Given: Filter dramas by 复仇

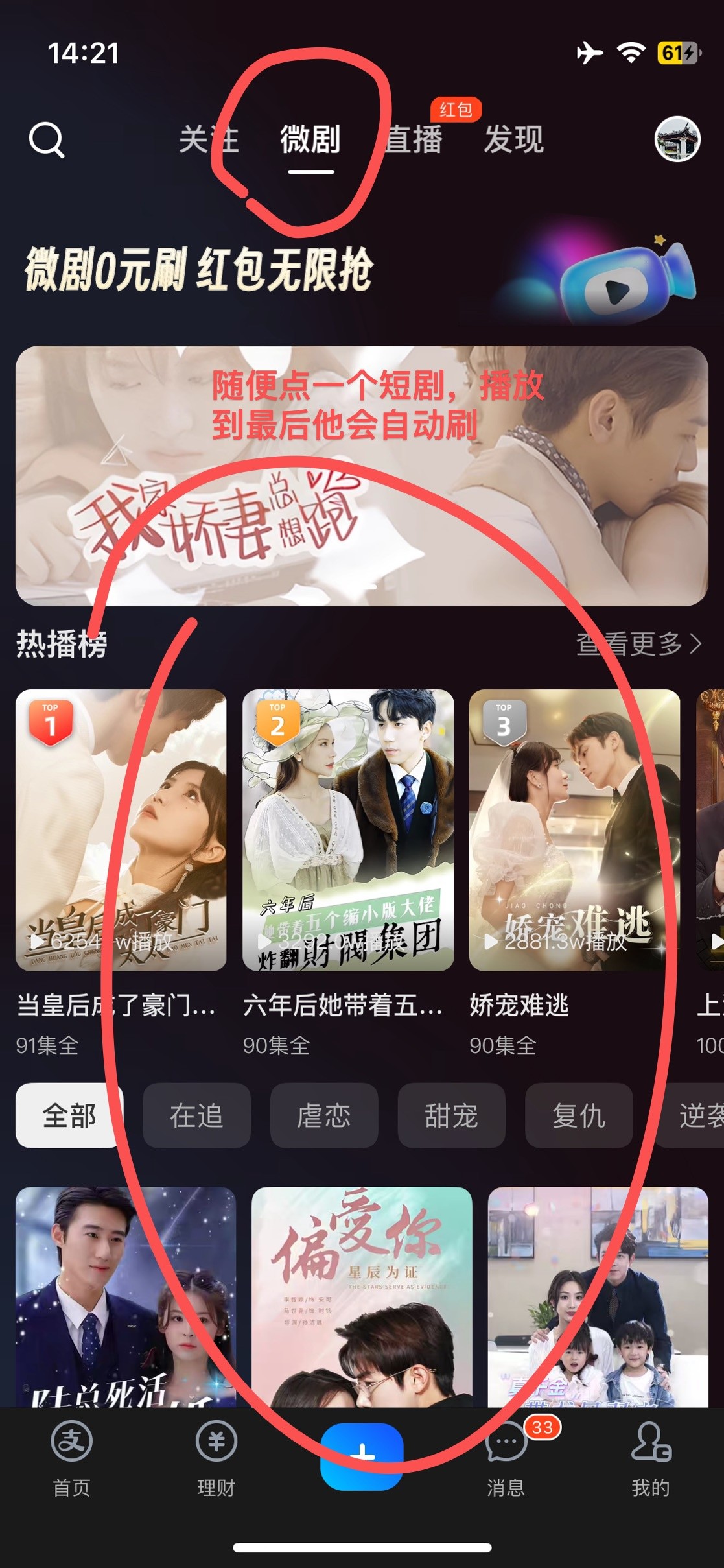Looking at the screenshot, I should (579, 1115).
